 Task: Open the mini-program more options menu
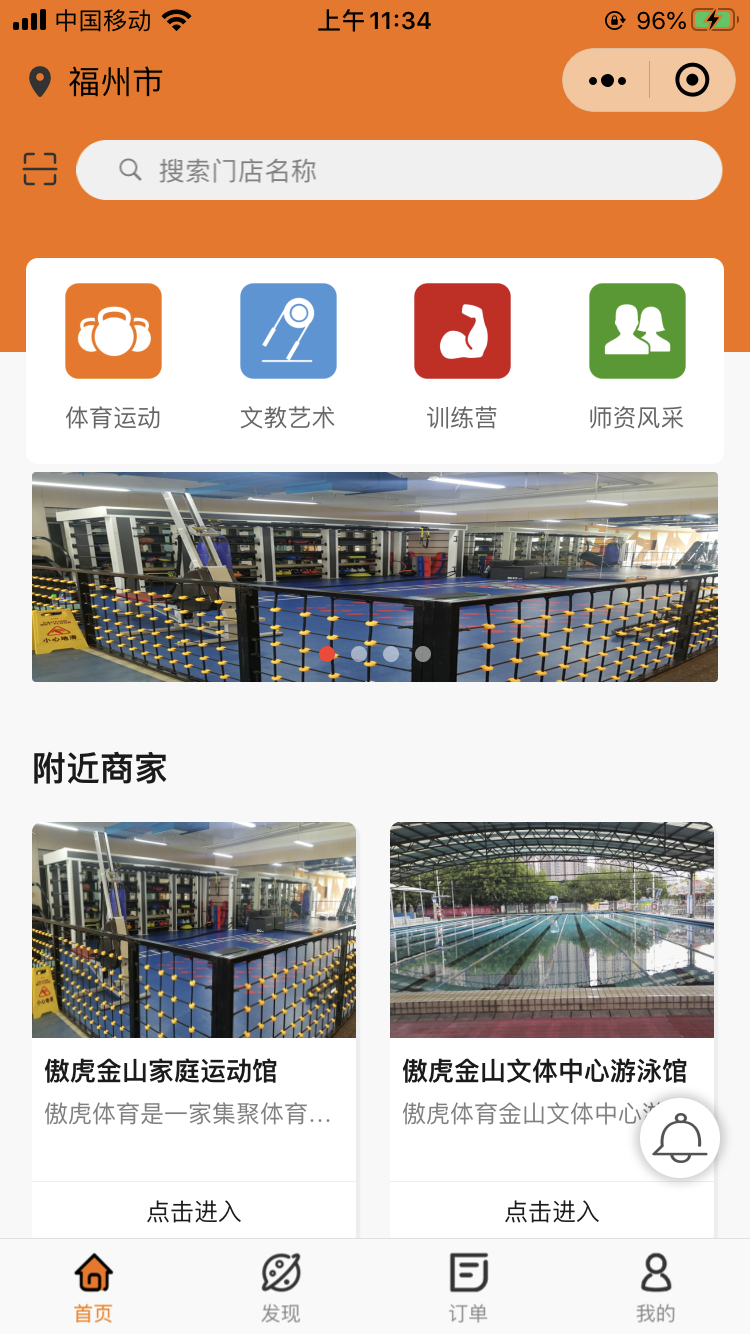click(x=608, y=80)
